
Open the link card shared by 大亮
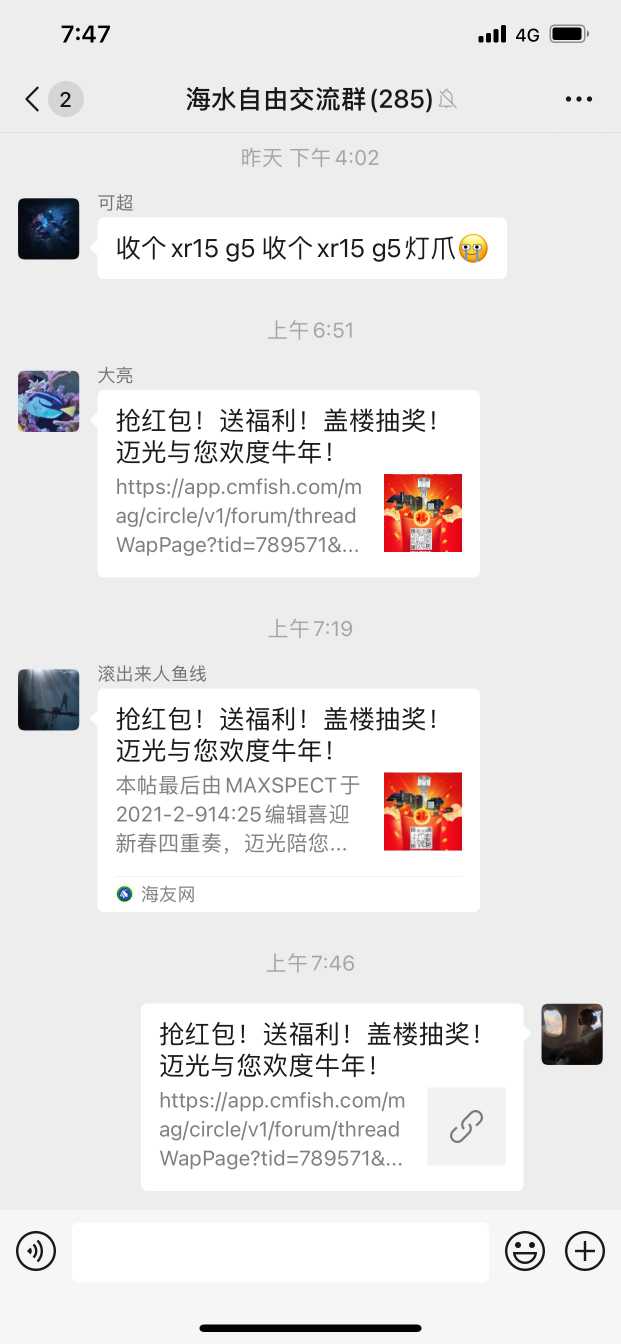point(288,484)
